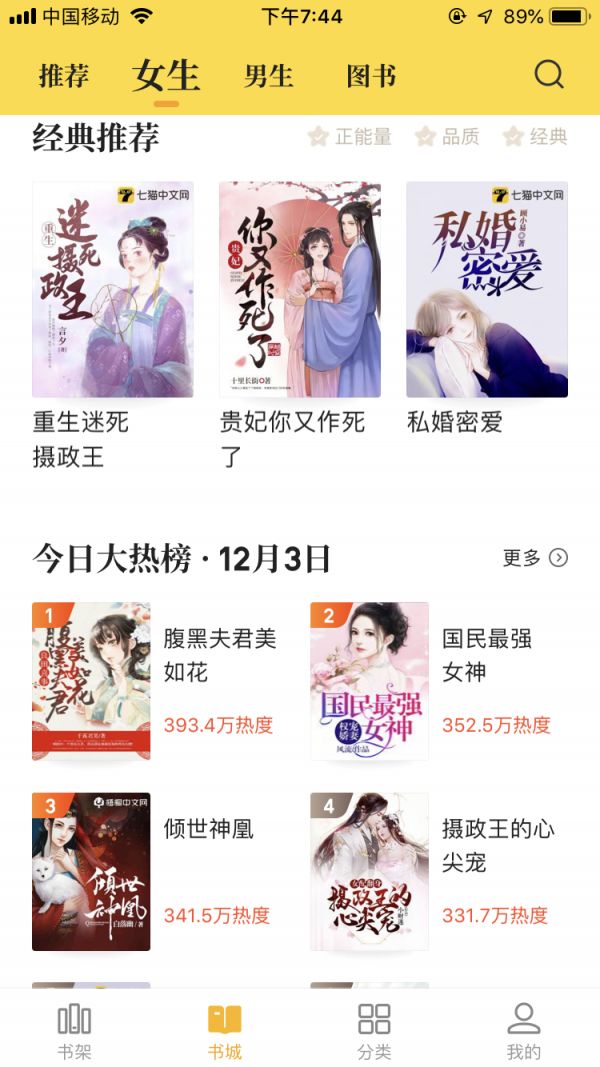600x1067 pixels.
Task: Select the 正能量 filter
Action: coord(350,137)
